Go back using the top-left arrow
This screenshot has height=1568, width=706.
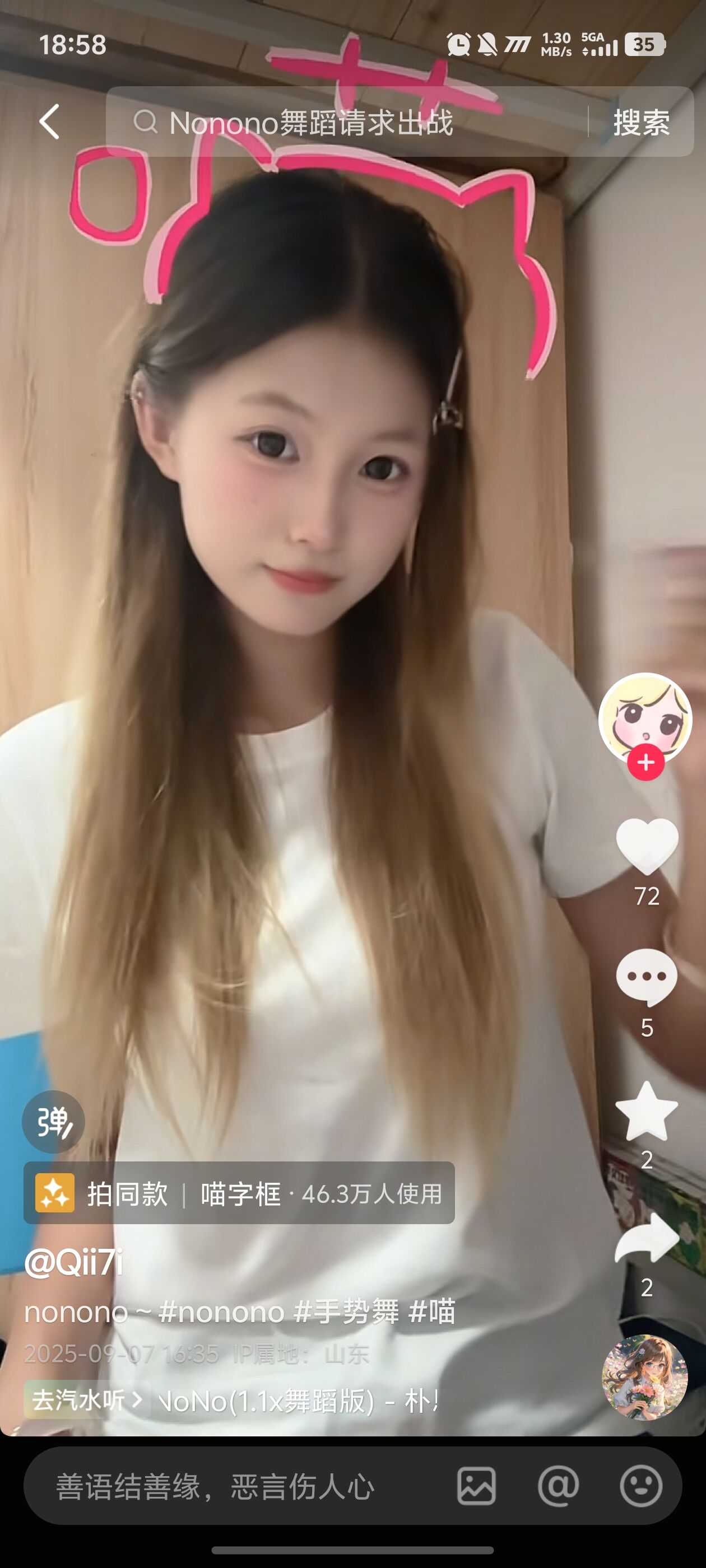tap(50, 122)
